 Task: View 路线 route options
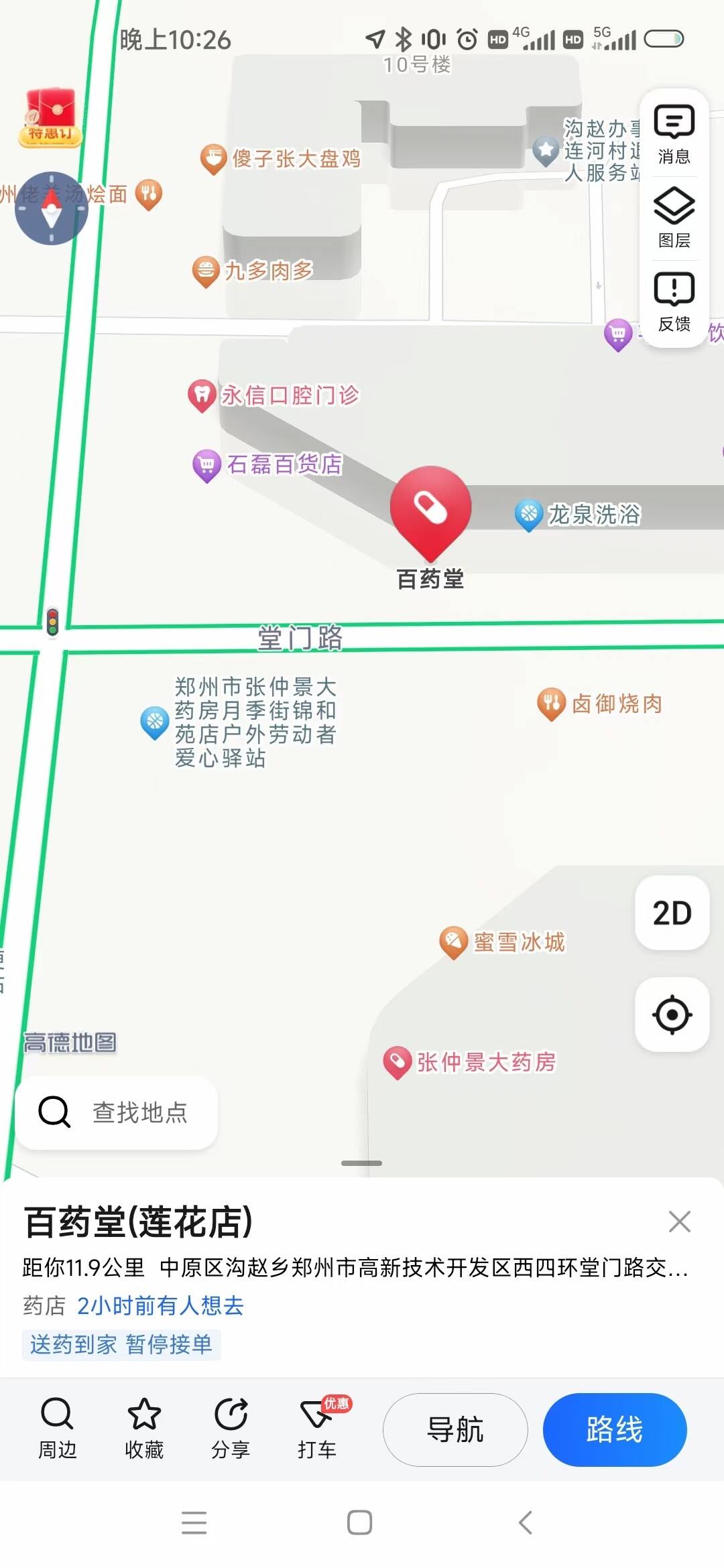[614, 1429]
